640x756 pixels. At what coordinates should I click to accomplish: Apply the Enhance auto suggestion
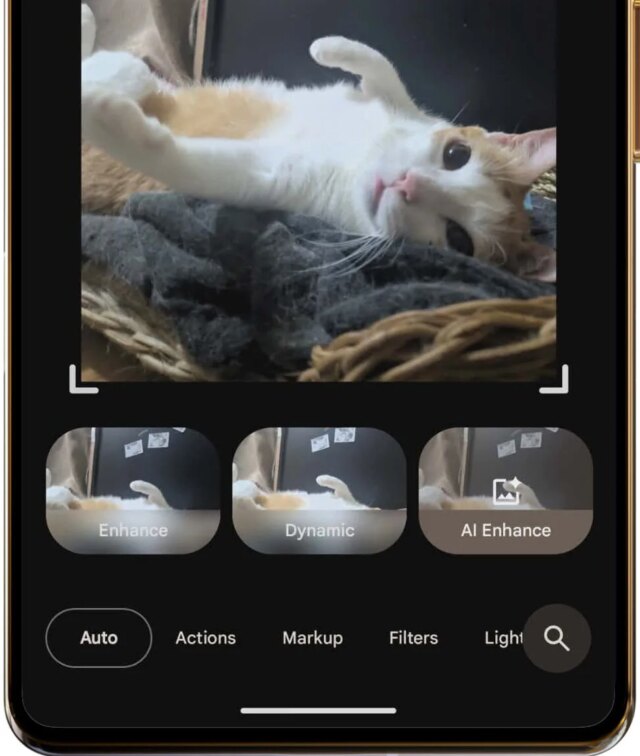pos(132,490)
